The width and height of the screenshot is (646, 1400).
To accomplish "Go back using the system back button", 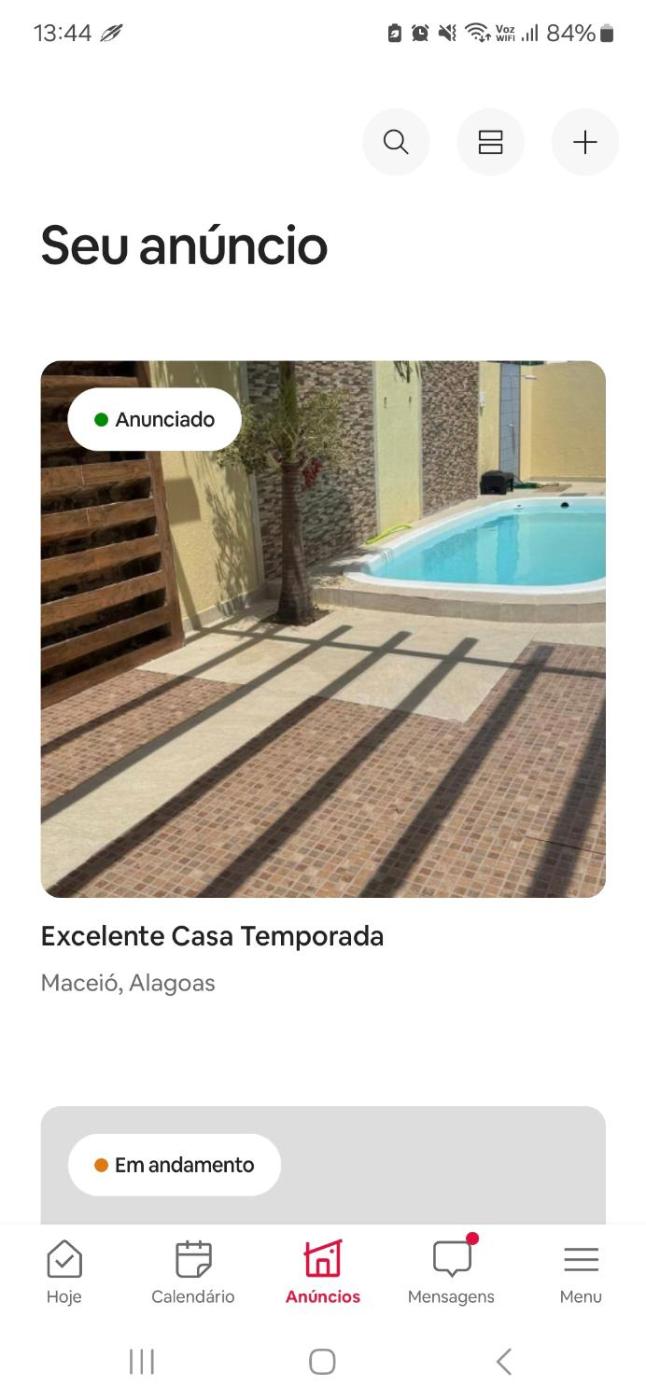I will point(504,1361).
